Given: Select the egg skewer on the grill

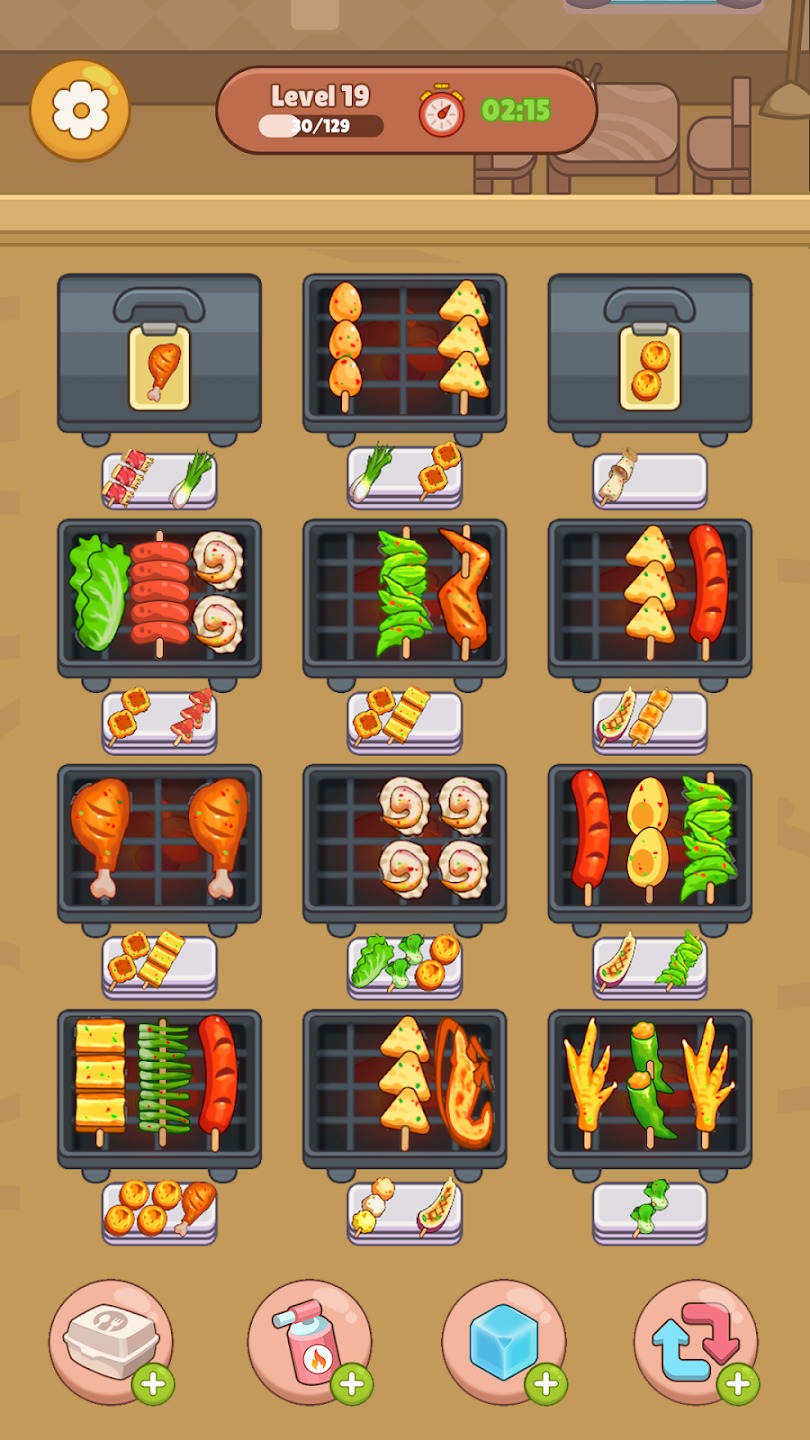Looking at the screenshot, I should (648, 836).
